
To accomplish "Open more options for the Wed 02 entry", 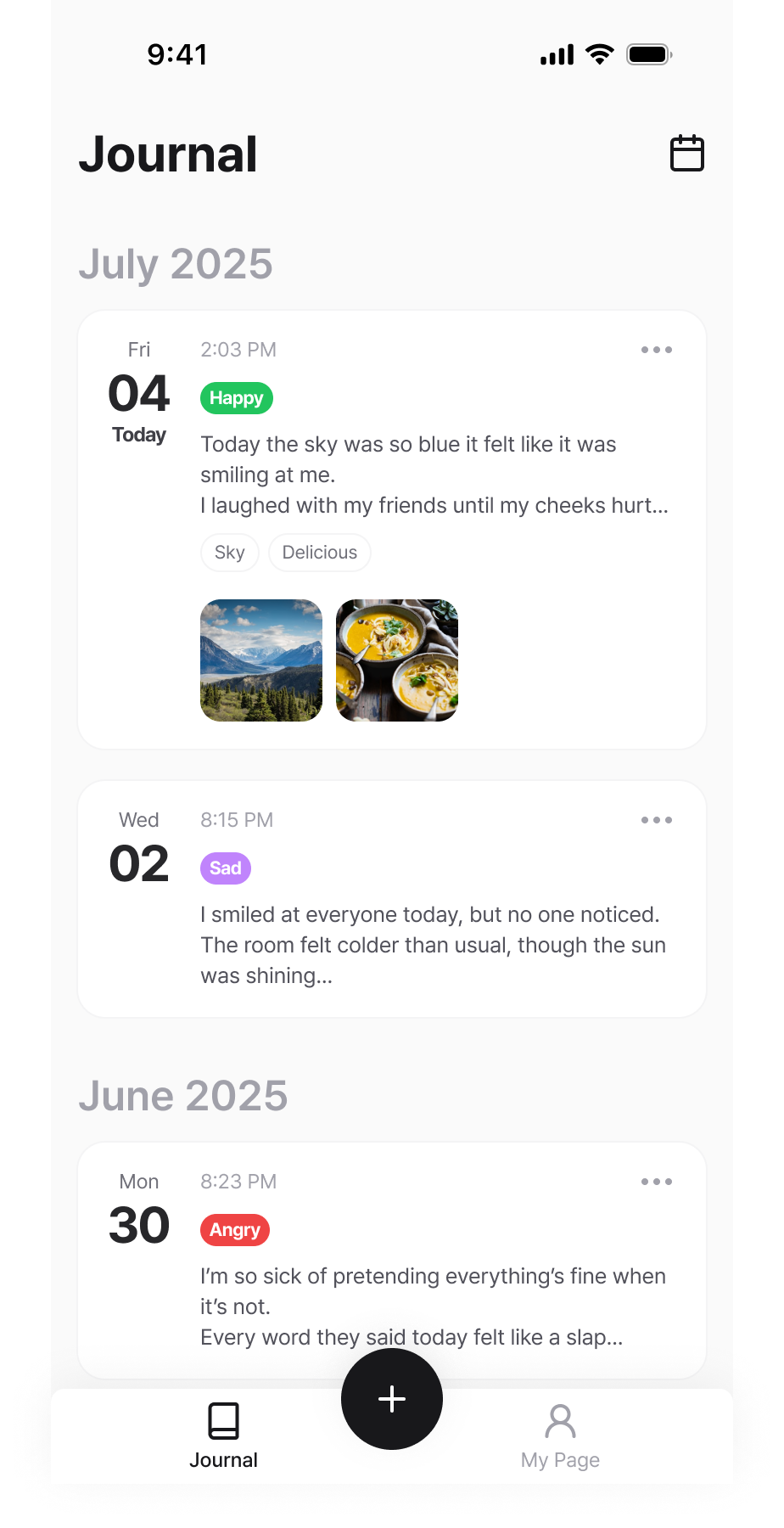I will [656, 820].
